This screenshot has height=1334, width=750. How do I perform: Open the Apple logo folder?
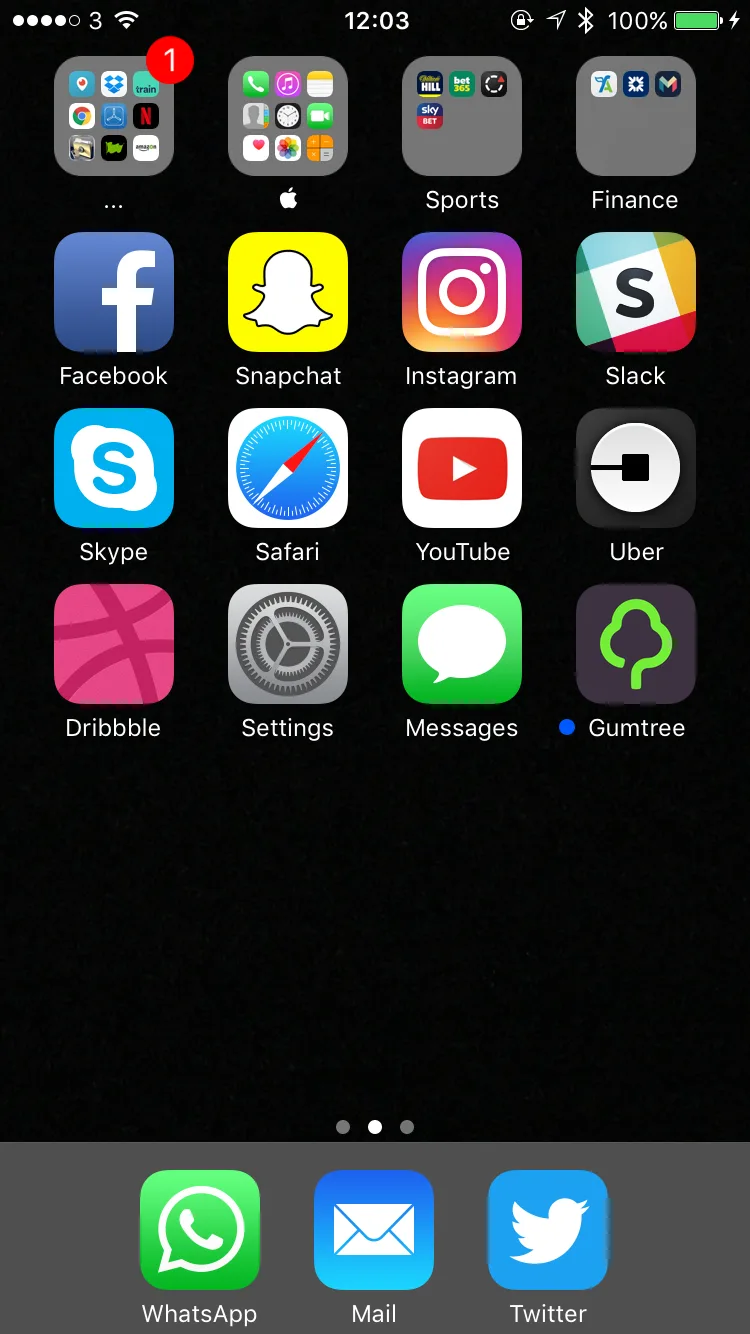click(288, 116)
